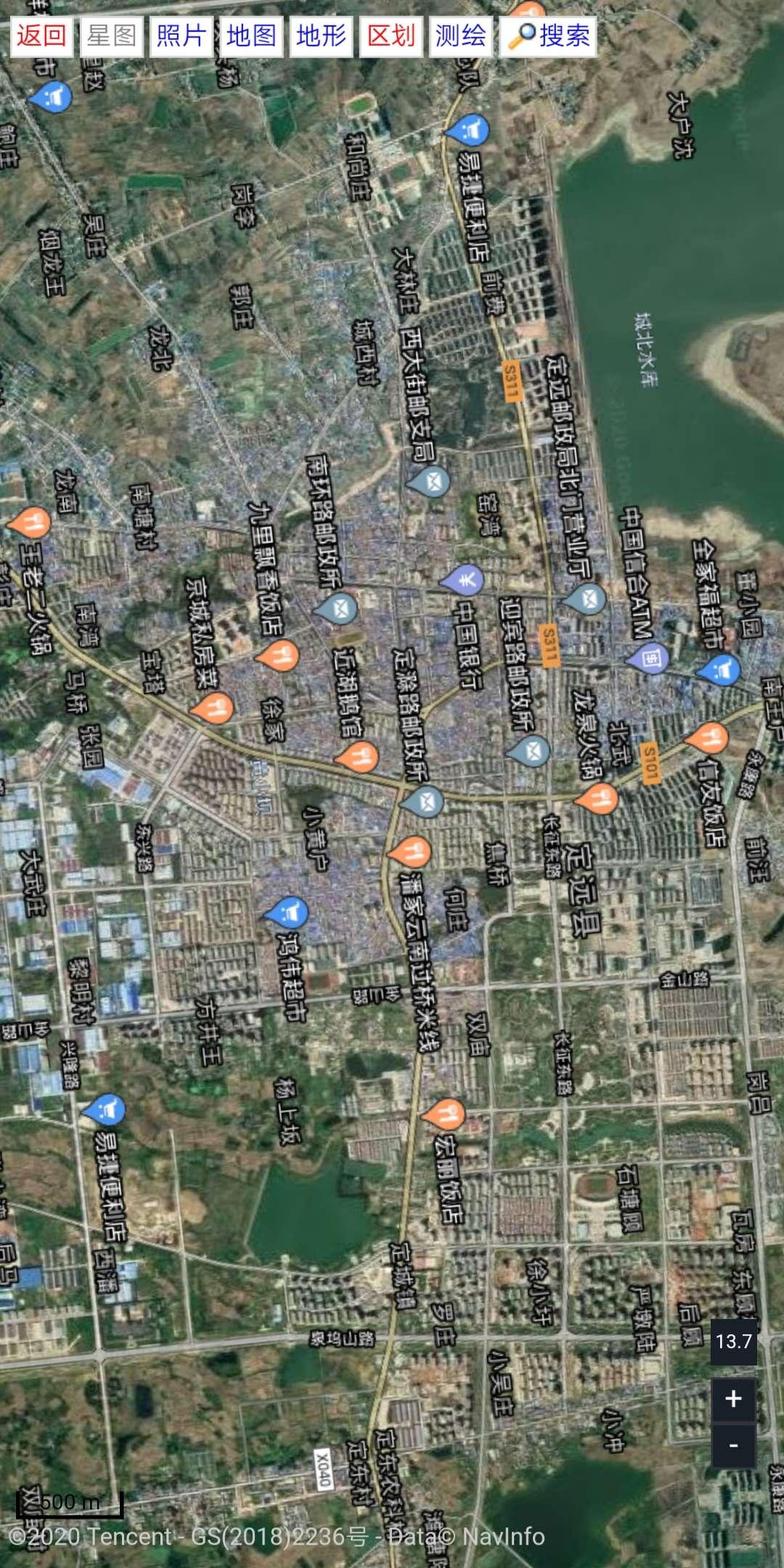Viewport: 784px width, 1568px height.
Task: Select the 定滁路邮政所 post office marker
Action: [x=423, y=801]
